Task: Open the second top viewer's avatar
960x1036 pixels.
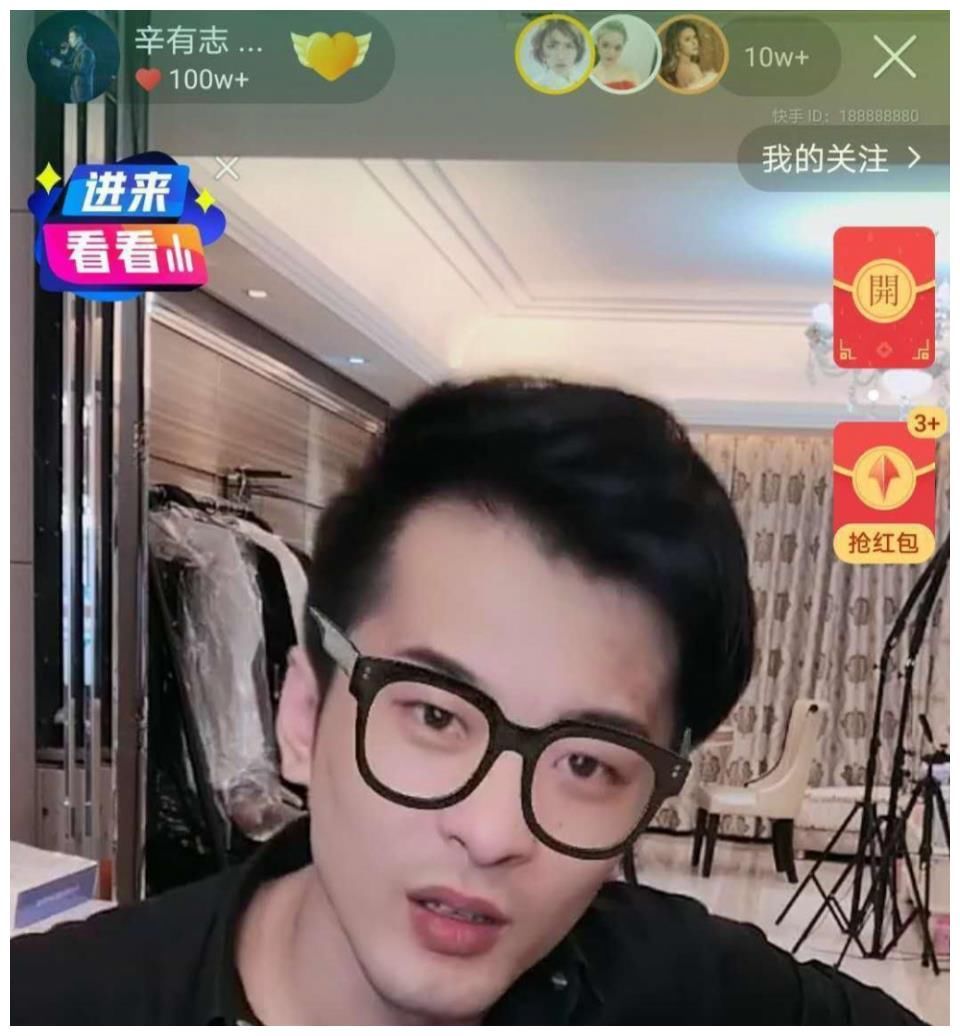Action: (622, 55)
